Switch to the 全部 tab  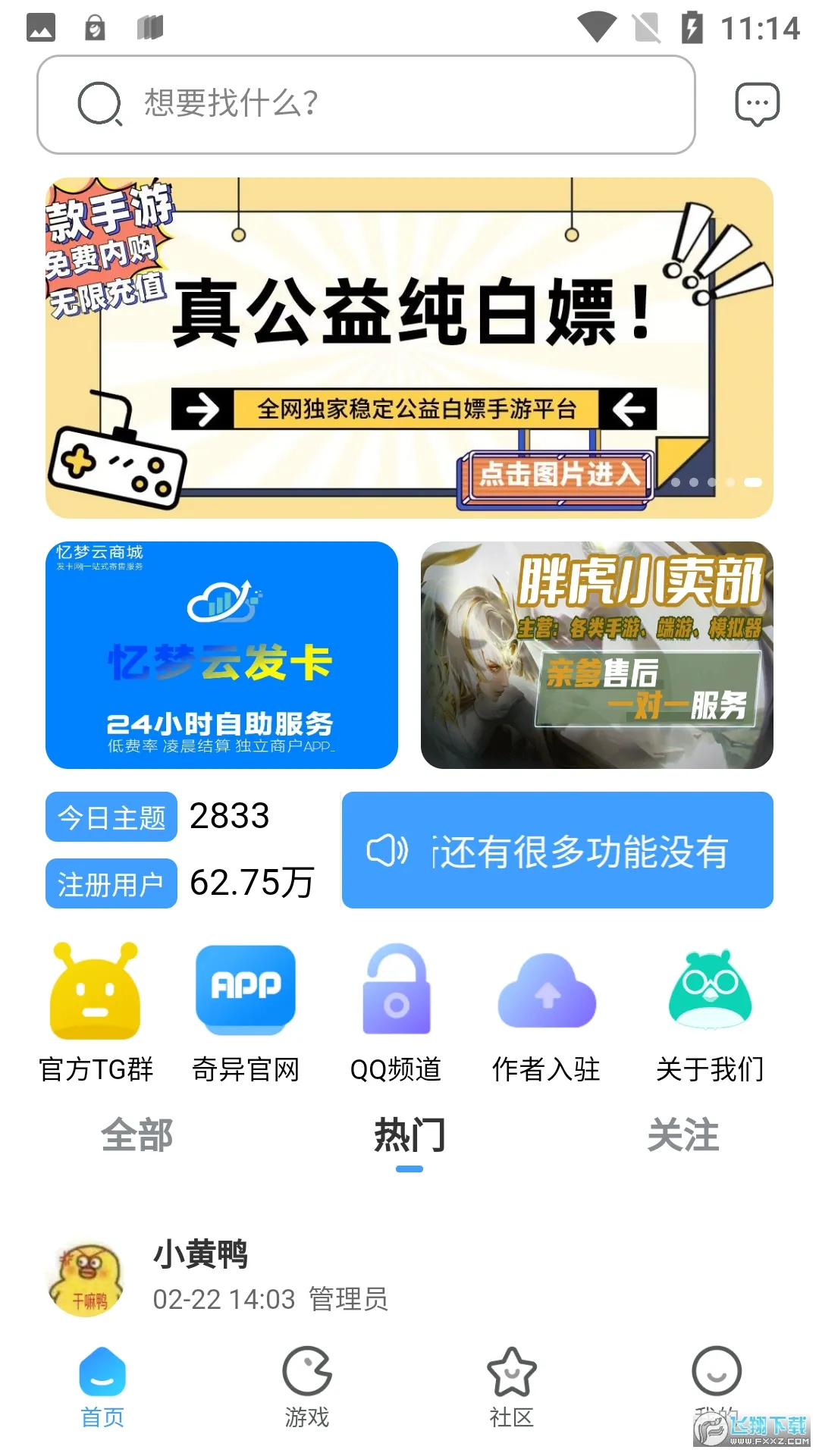pos(136,1135)
